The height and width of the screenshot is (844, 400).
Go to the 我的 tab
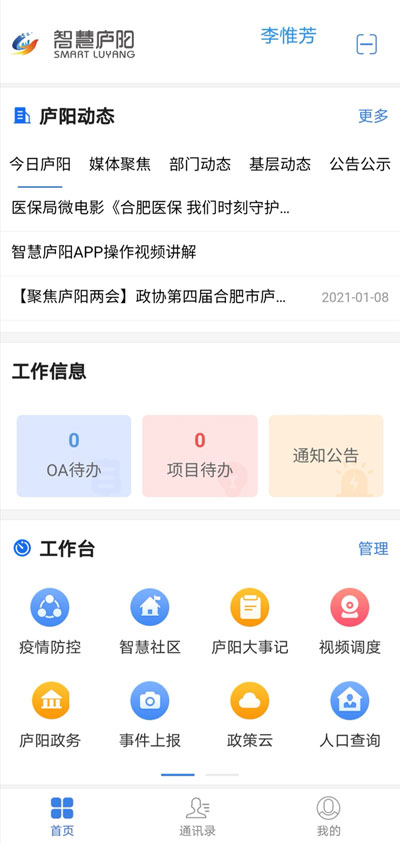328,817
